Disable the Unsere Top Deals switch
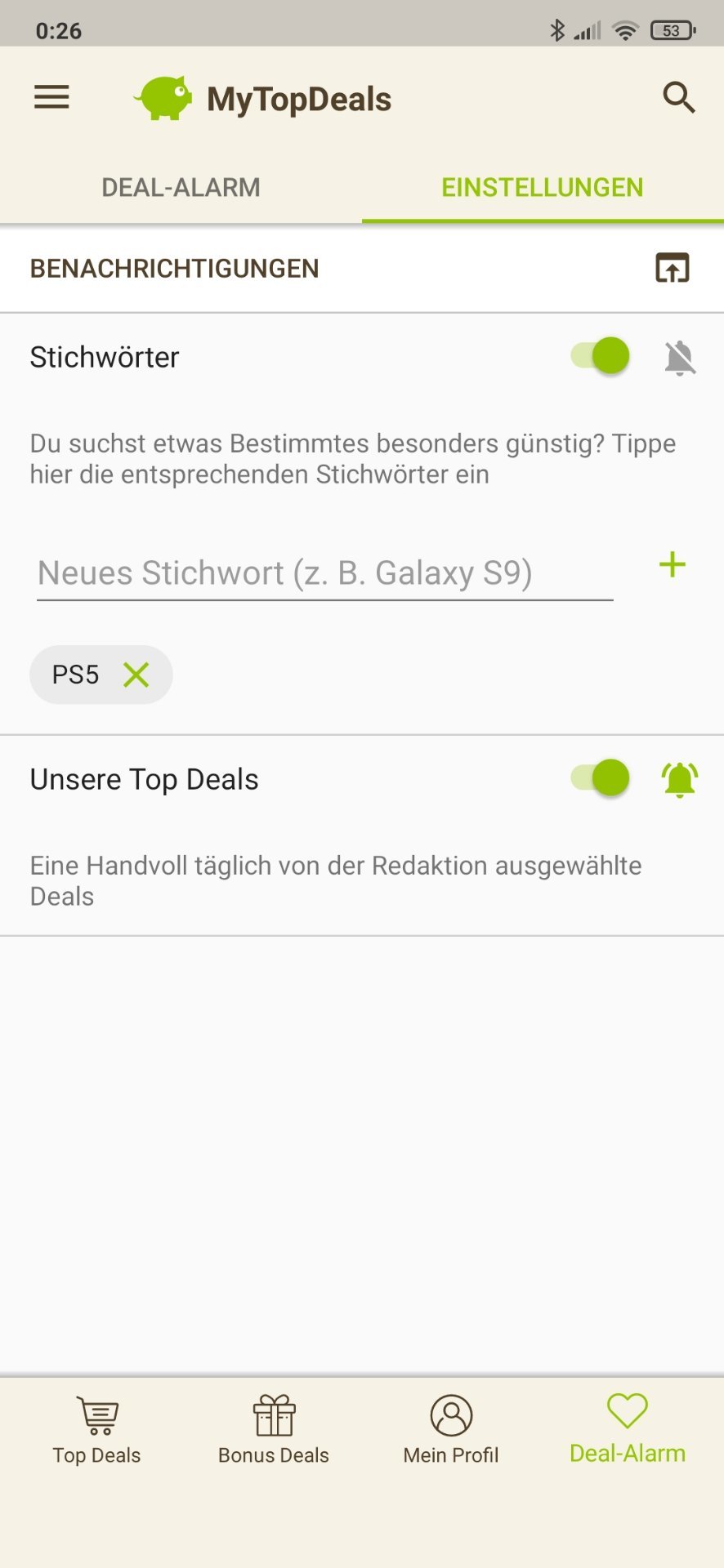This screenshot has width=724, height=1568. click(x=601, y=777)
